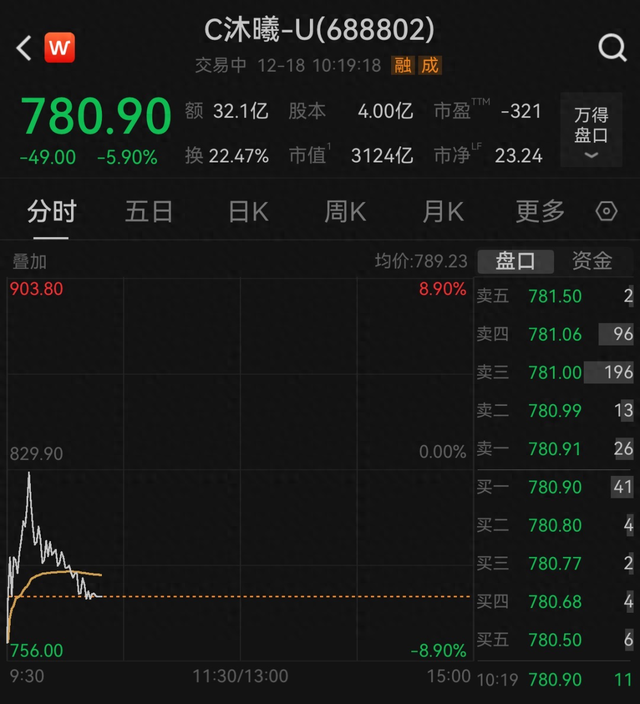Image resolution: width=640 pixels, height=704 pixels.
Task: Select the 资金 capital flow tab
Action: [592, 261]
